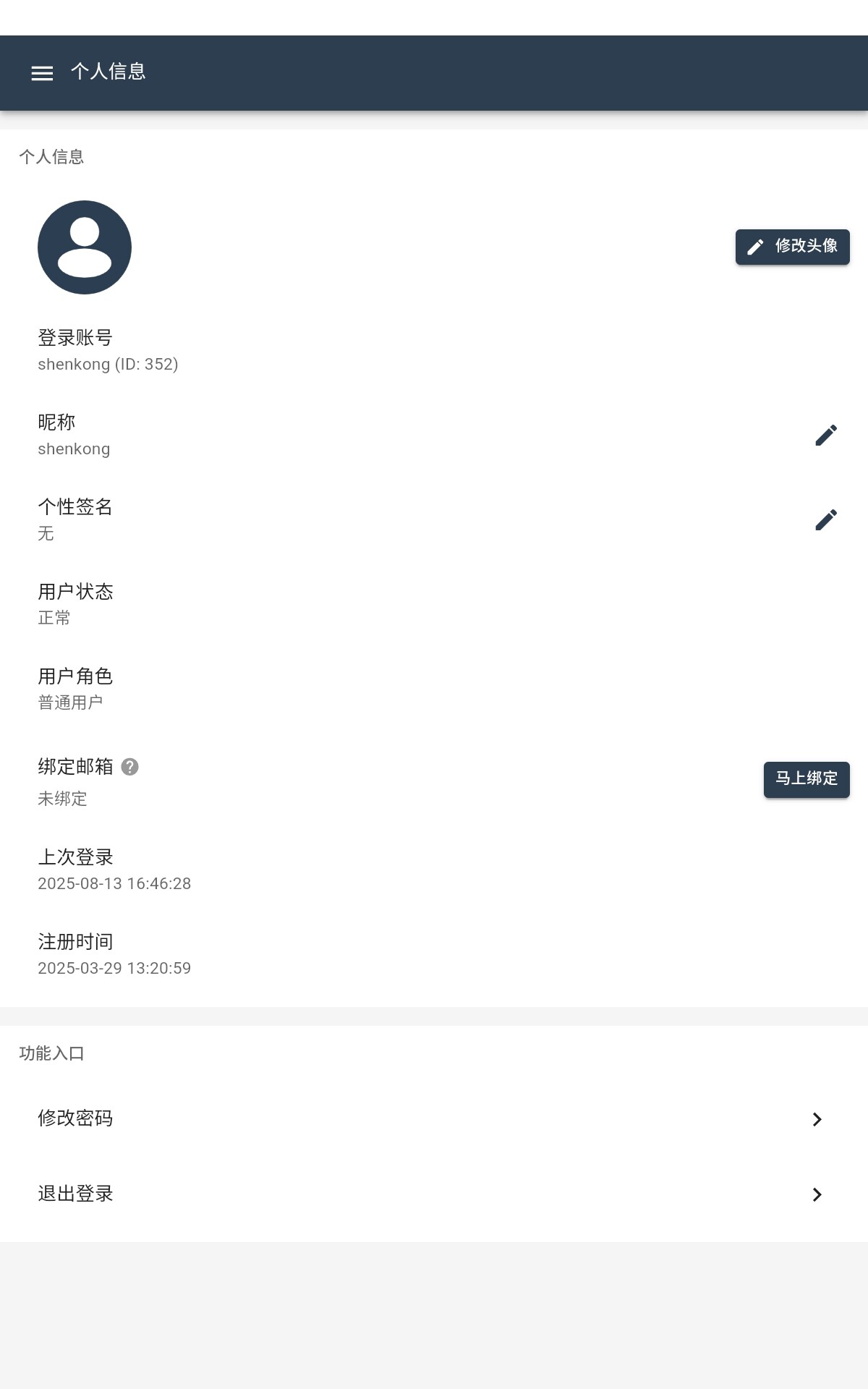Tap the 修改头像 button
The image size is (868, 1389).
(x=792, y=247)
